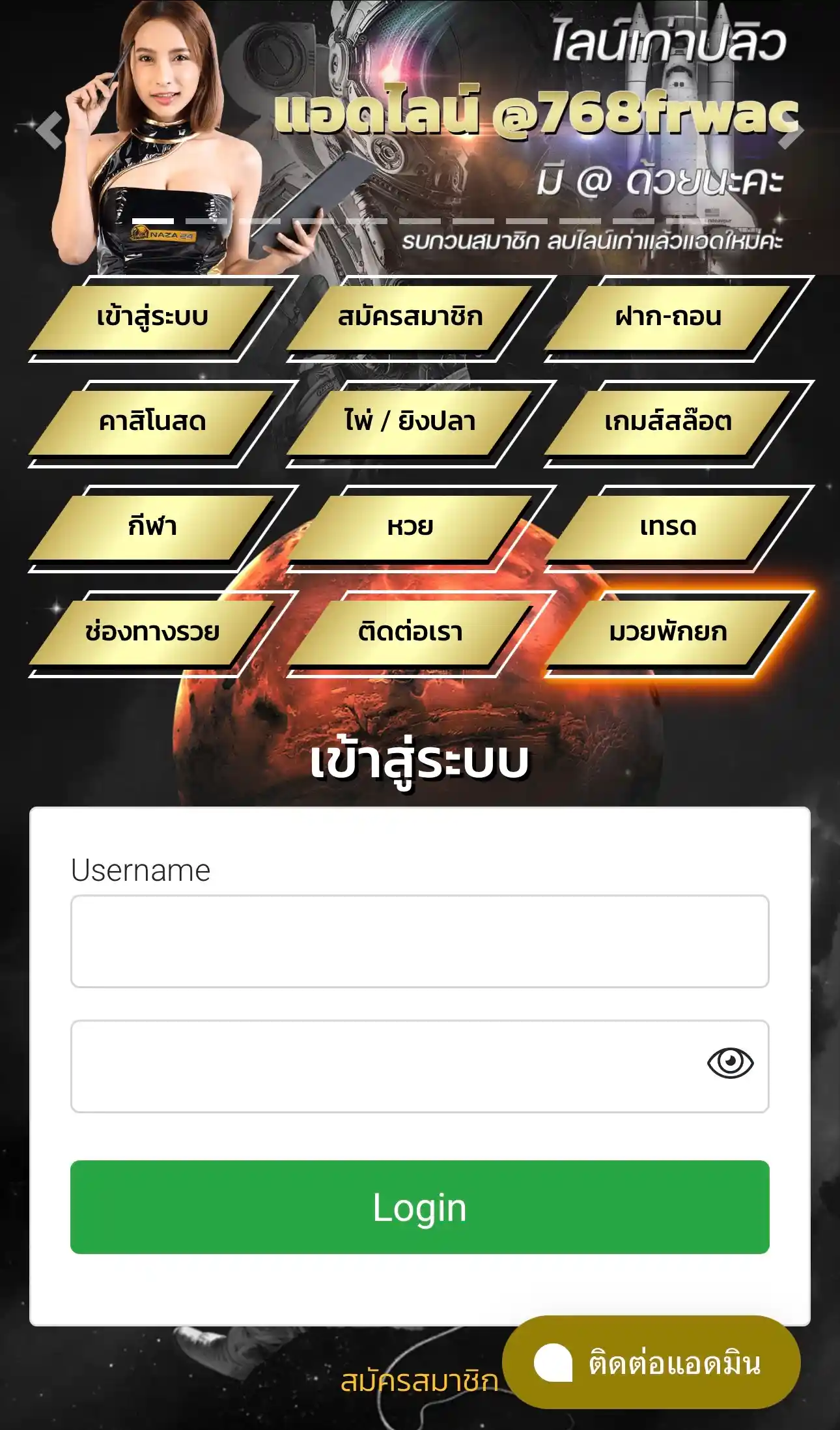Open the คาสิโนสด section
Image resolution: width=840 pixels, height=1430 pixels.
coord(152,422)
